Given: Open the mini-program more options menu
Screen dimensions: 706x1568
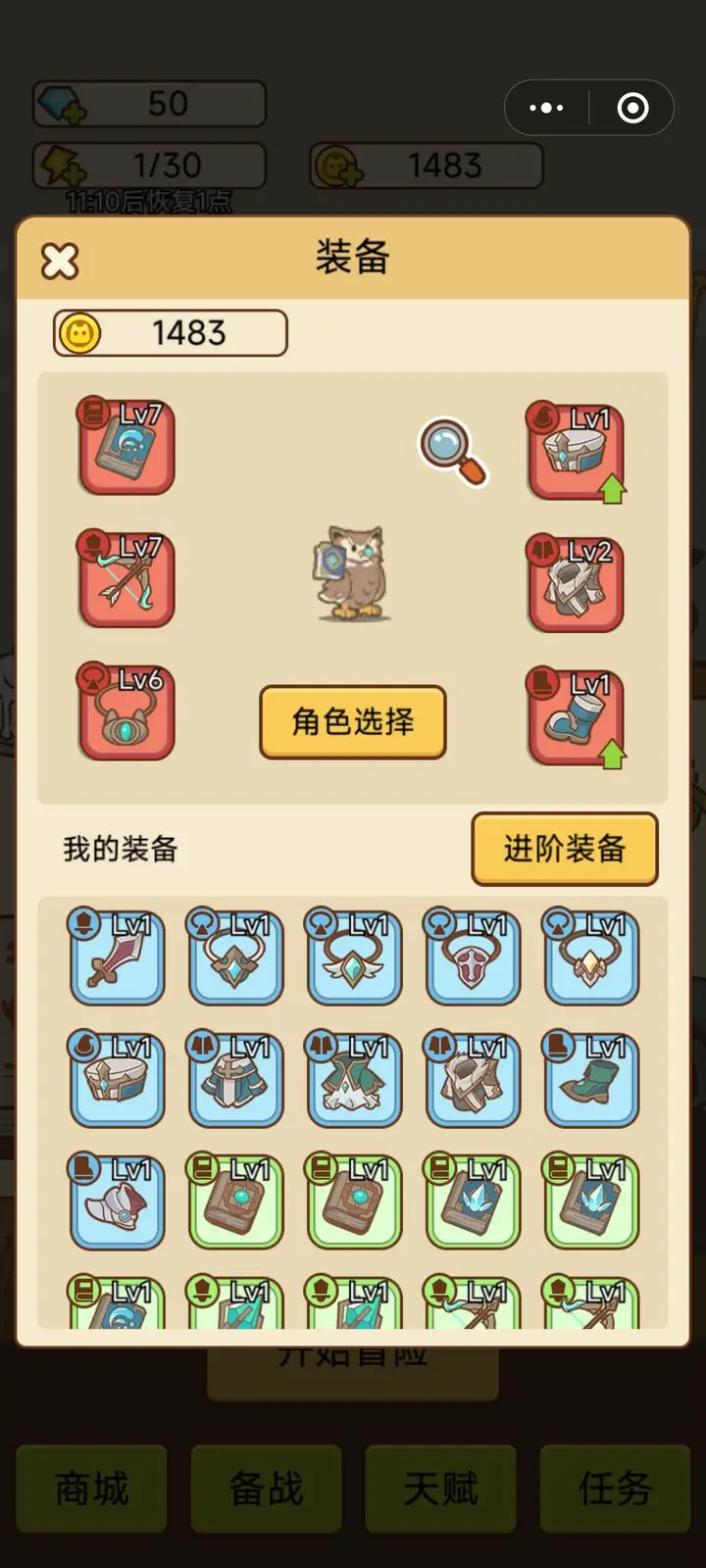Looking at the screenshot, I should pos(546,108).
